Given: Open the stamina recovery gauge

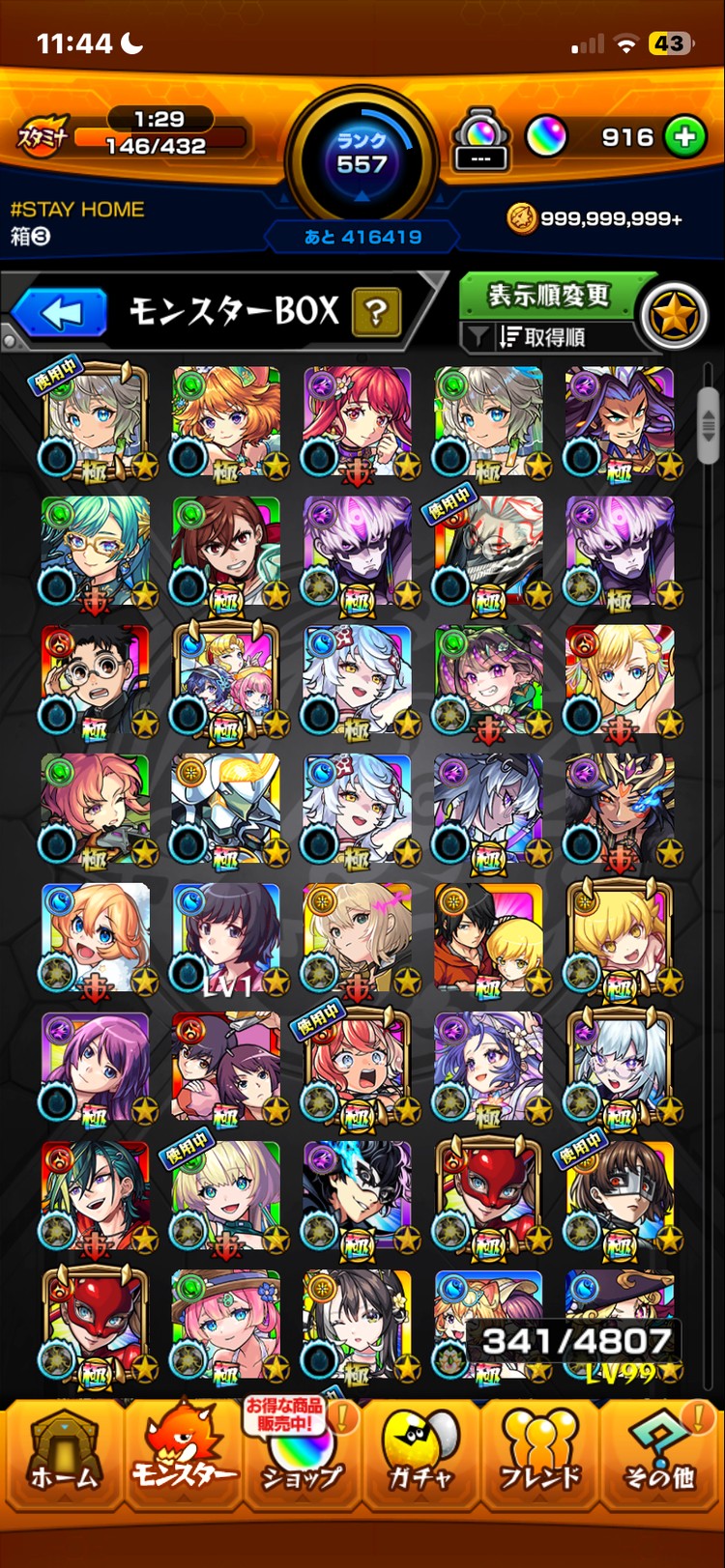Looking at the screenshot, I should (x=135, y=135).
